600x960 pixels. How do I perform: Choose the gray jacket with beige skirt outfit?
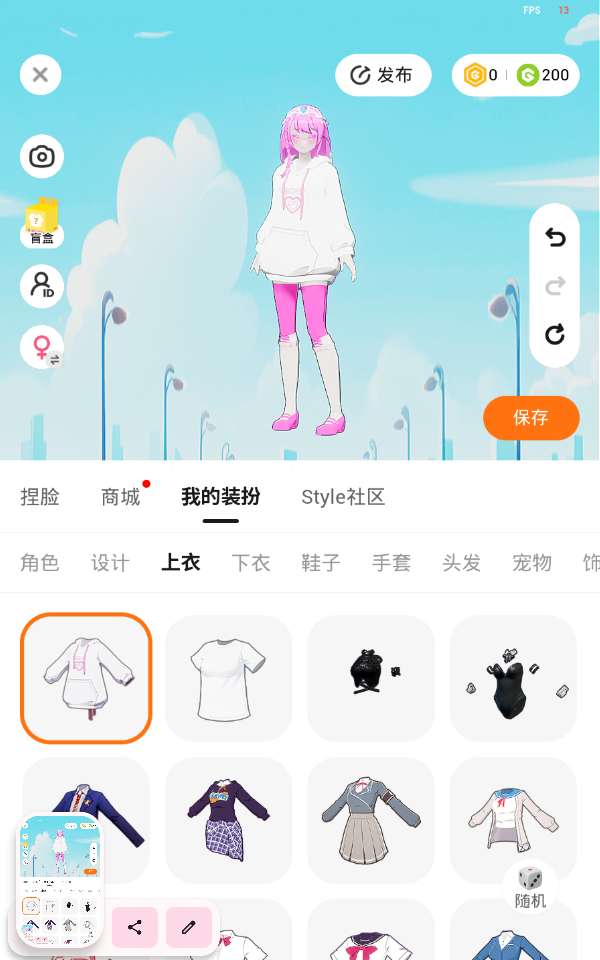(x=371, y=820)
